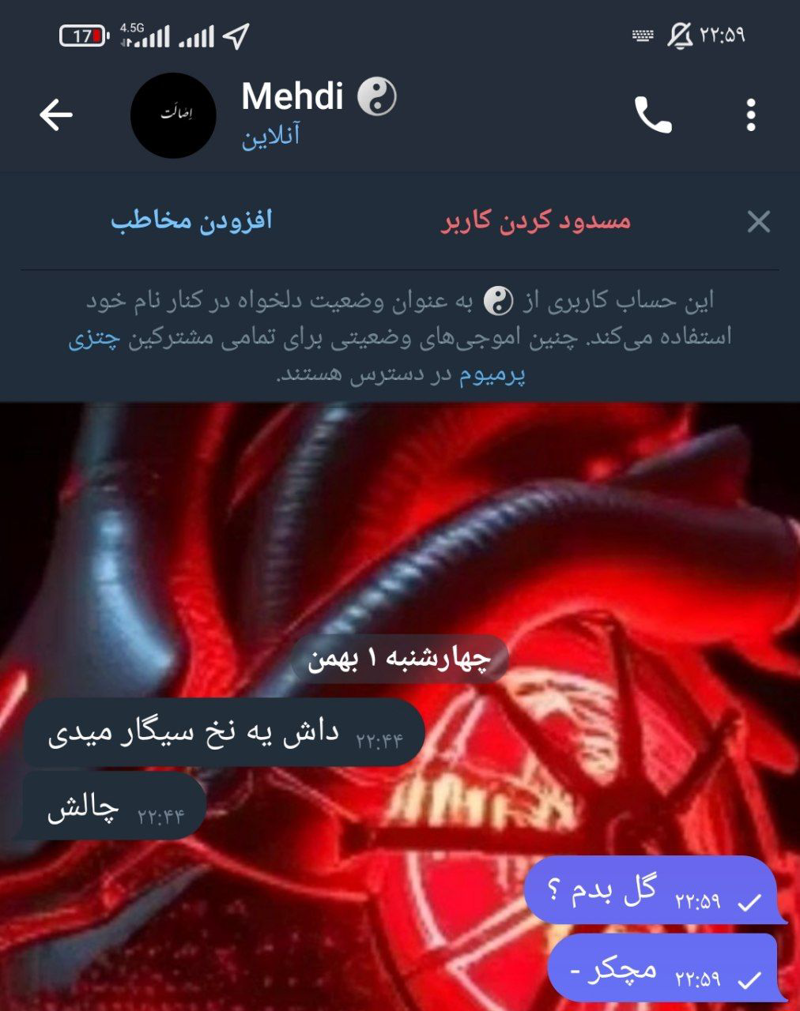
Task: Open Mehdi's profile picture
Action: [174, 115]
